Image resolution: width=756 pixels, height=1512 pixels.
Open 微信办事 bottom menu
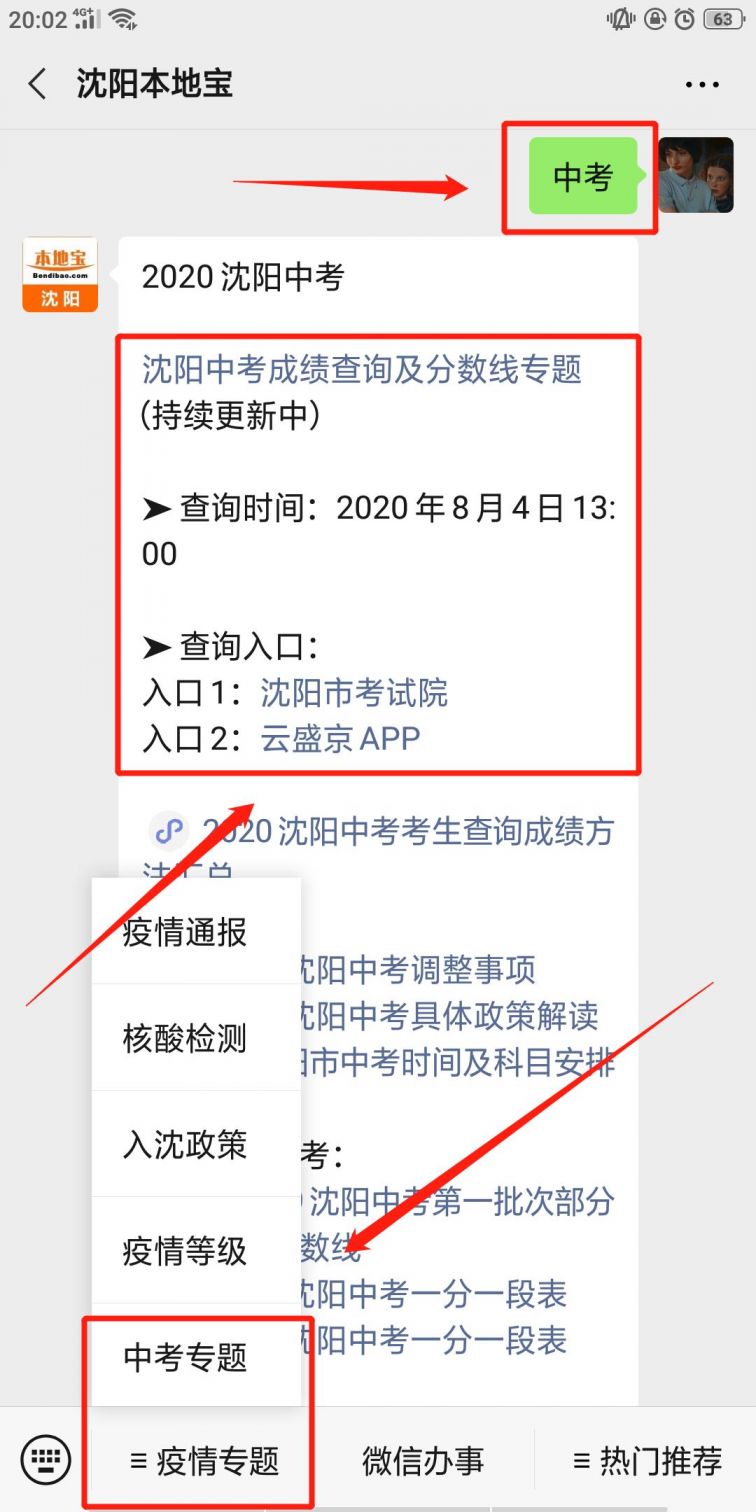423,1461
